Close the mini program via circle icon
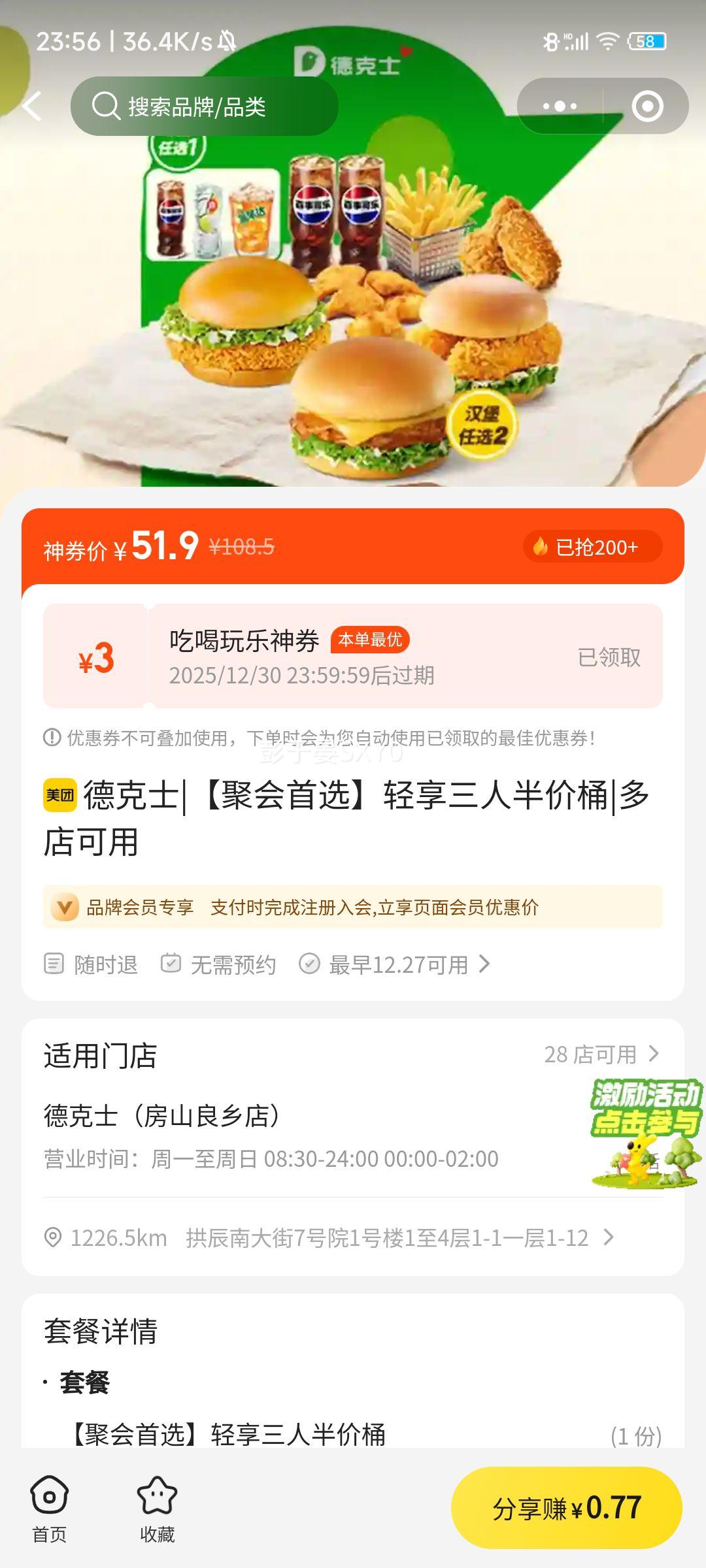 coord(647,106)
